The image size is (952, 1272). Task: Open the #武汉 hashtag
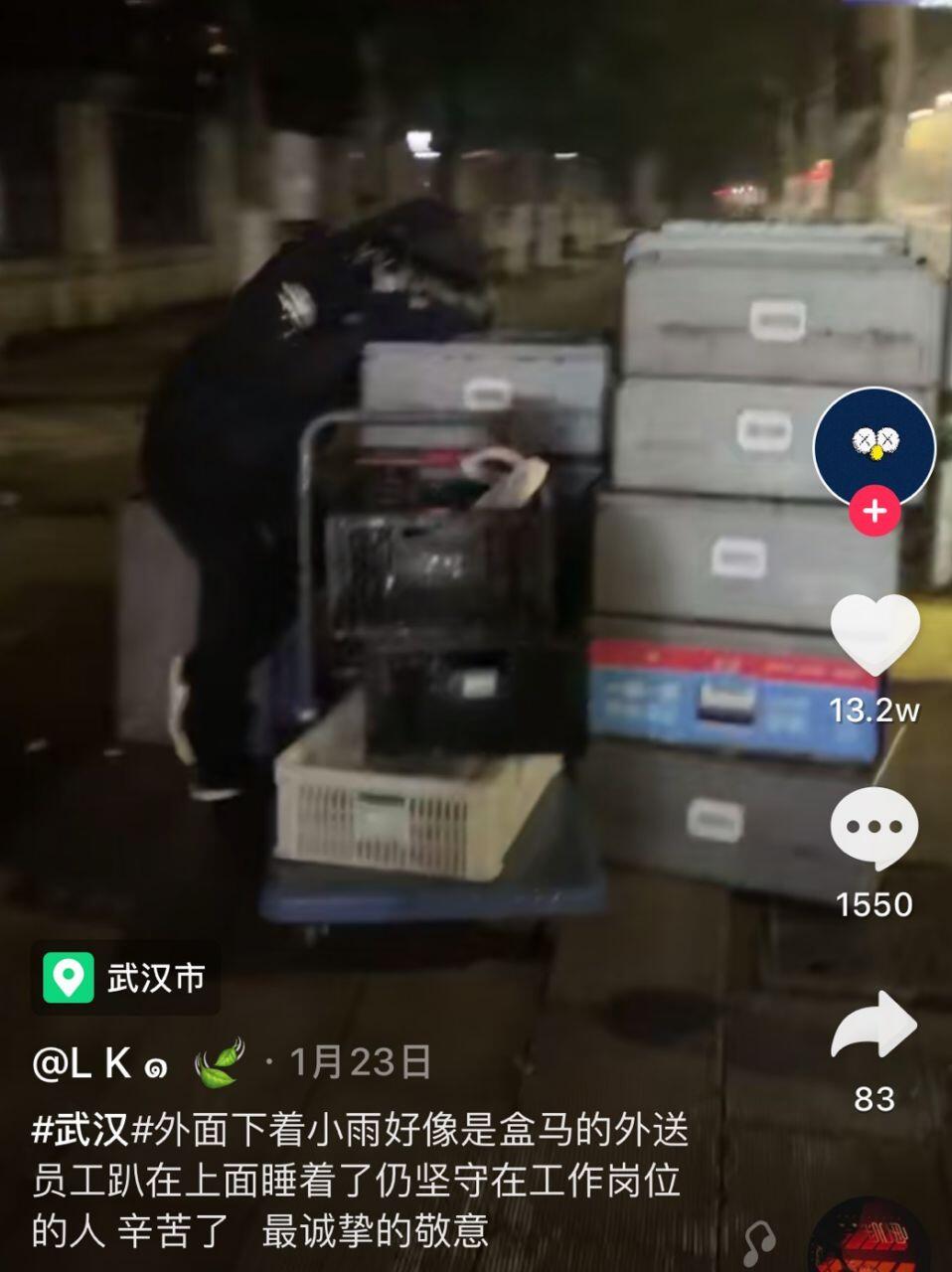point(81,1130)
